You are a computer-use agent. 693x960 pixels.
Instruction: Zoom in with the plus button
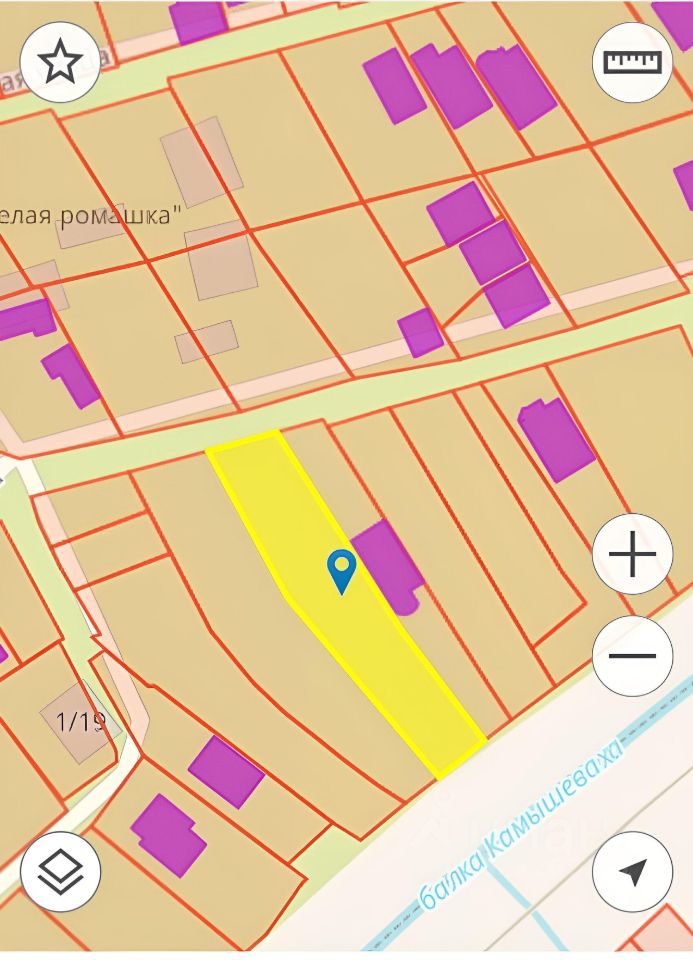(x=632, y=554)
